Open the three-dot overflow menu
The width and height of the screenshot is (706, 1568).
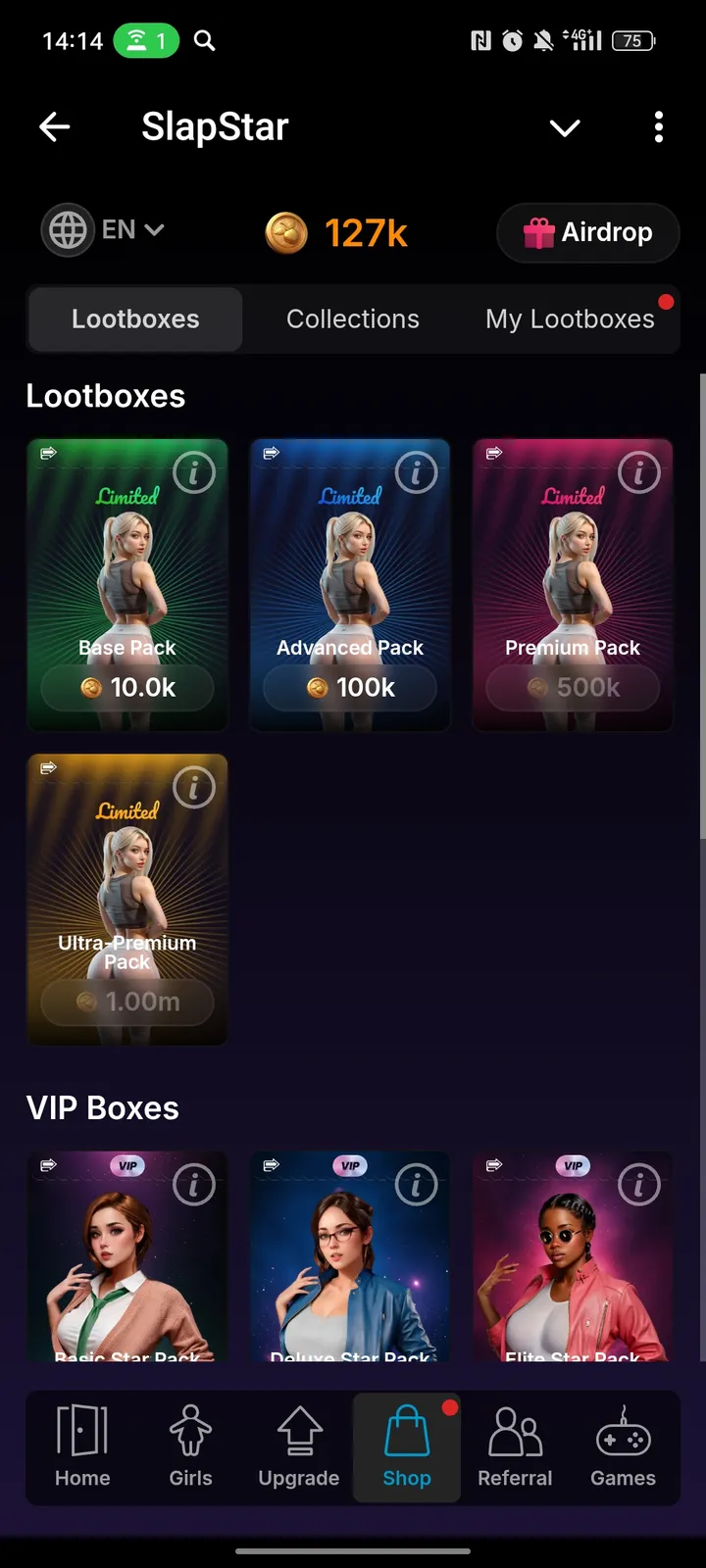tap(658, 127)
